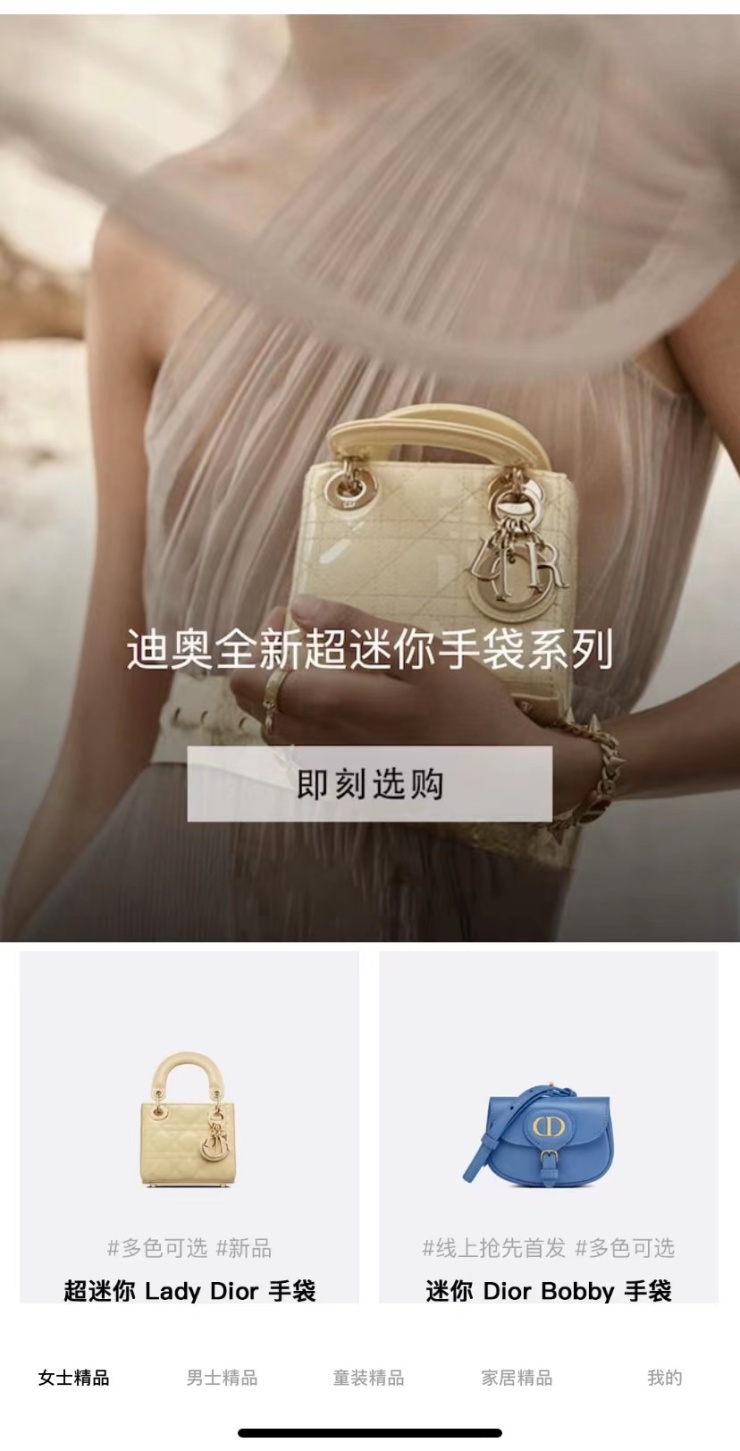Open the 我的 account tab
The height and width of the screenshot is (1451, 740).
[664, 1378]
